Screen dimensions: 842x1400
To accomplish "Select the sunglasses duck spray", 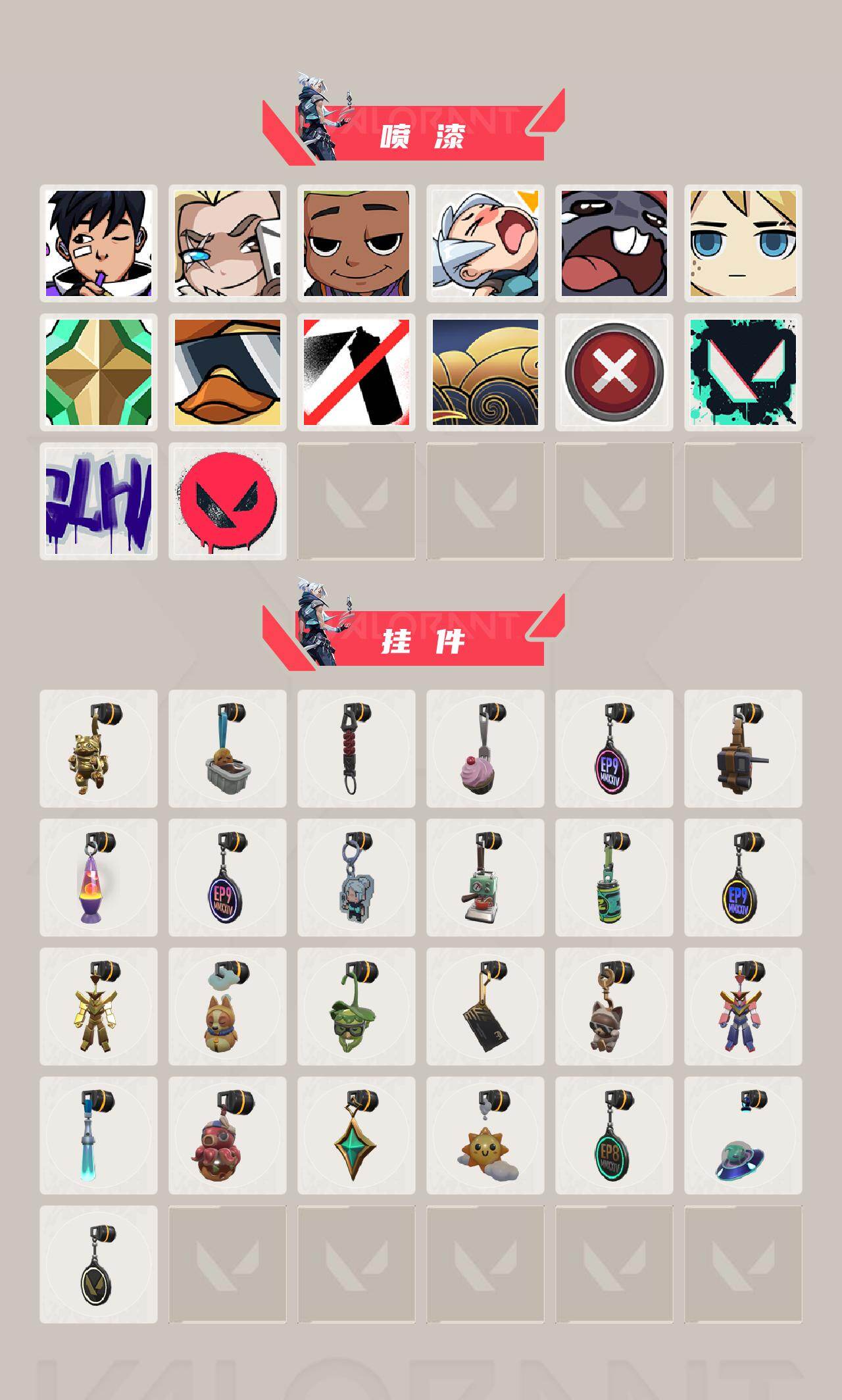I will pos(226,373).
